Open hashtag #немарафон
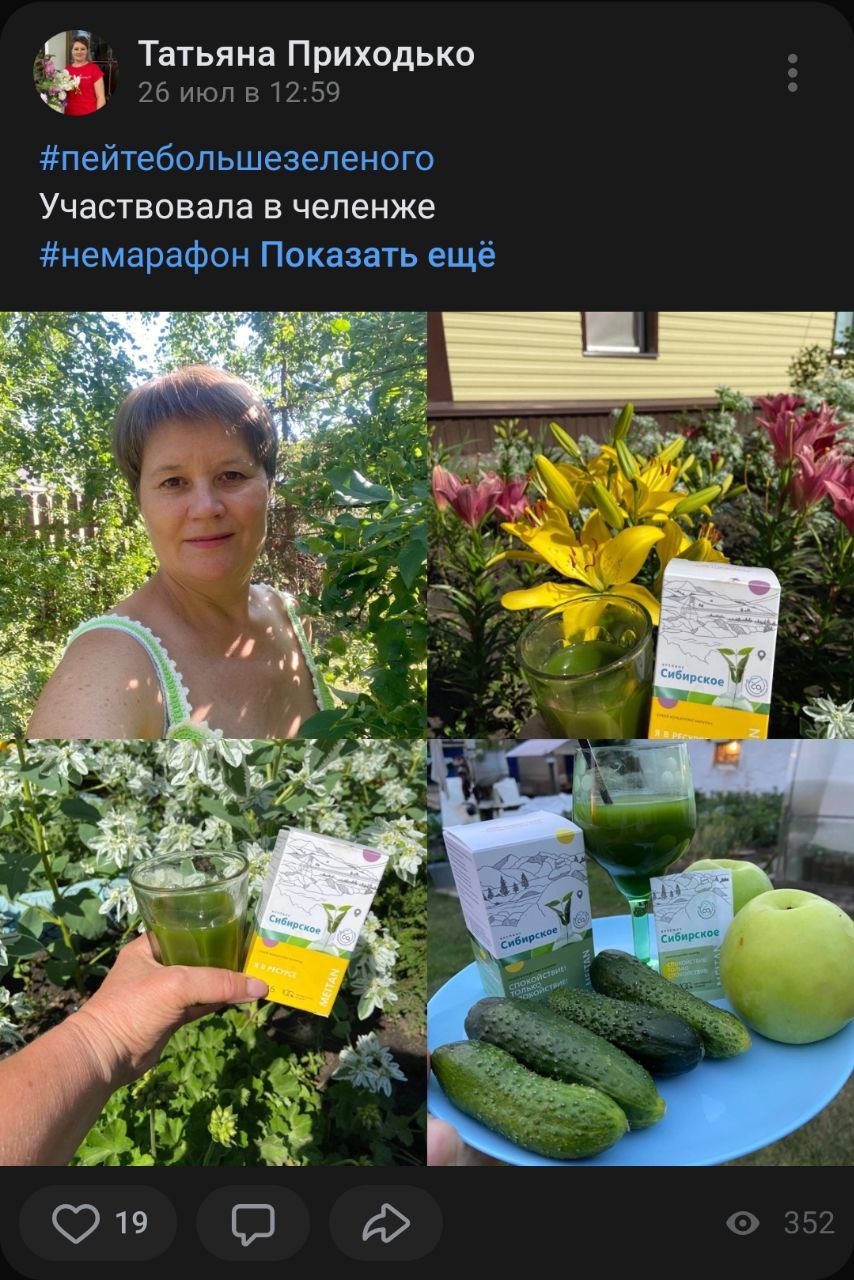854x1280 pixels. pyautogui.click(x=144, y=254)
